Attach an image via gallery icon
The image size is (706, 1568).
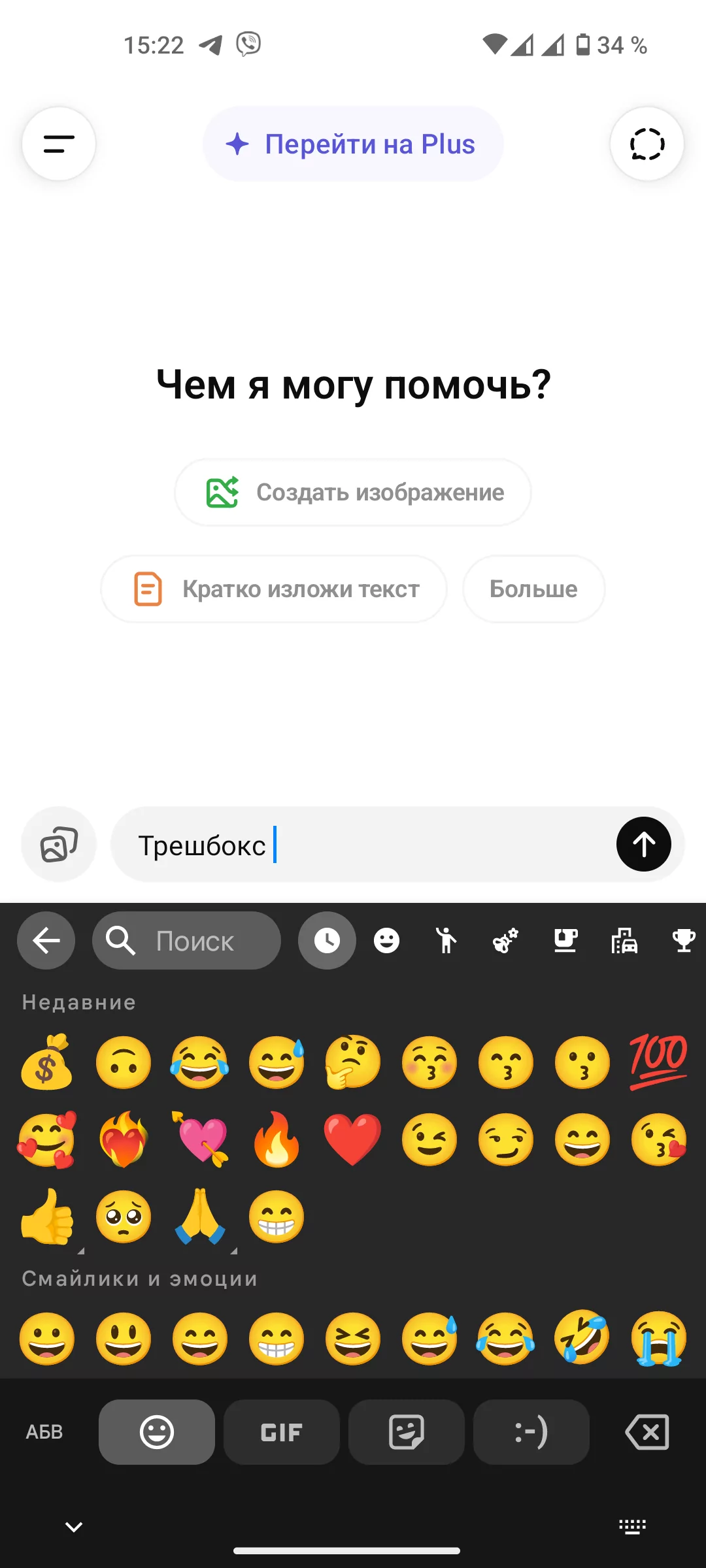59,844
